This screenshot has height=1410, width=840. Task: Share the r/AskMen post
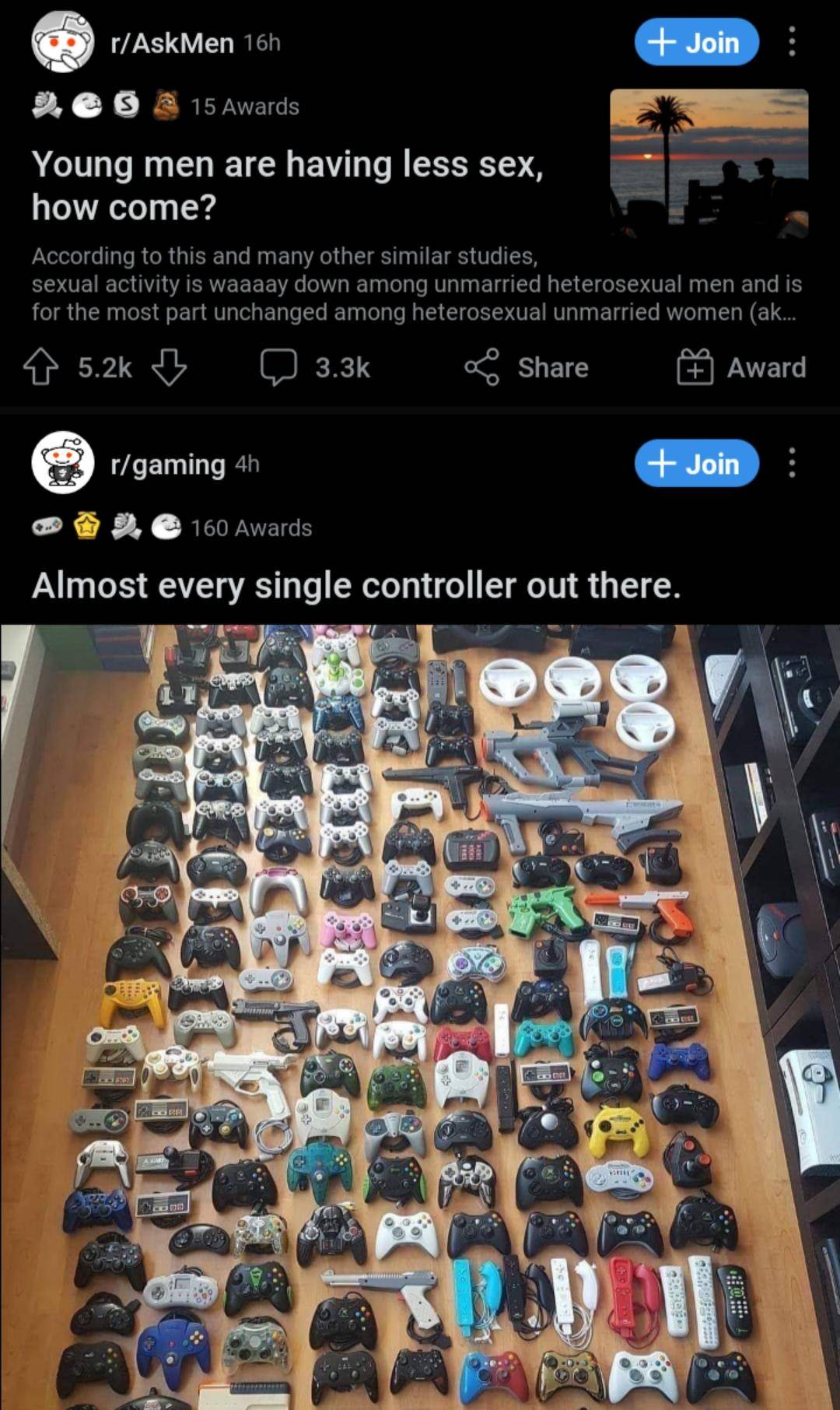coord(527,368)
